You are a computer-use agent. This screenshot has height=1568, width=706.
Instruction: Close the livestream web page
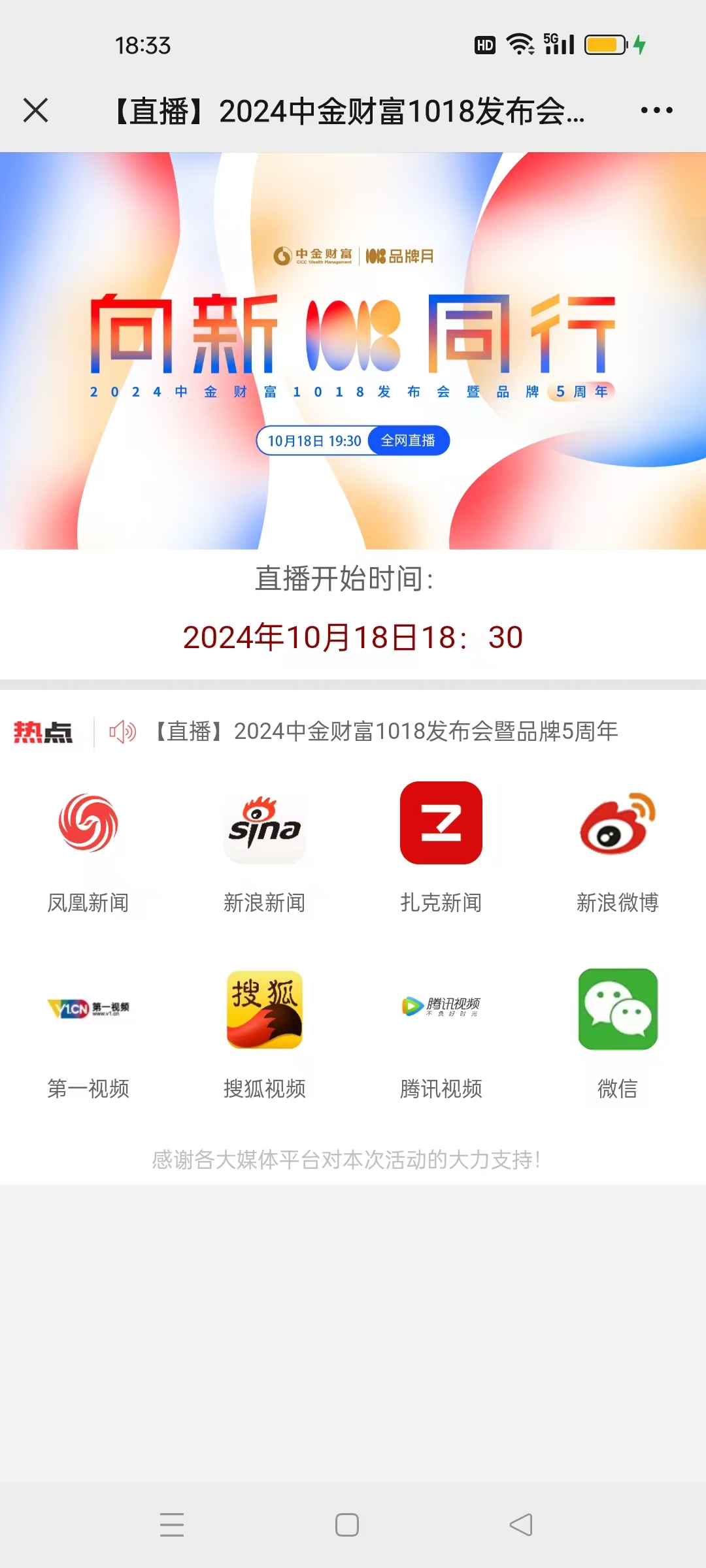point(36,110)
